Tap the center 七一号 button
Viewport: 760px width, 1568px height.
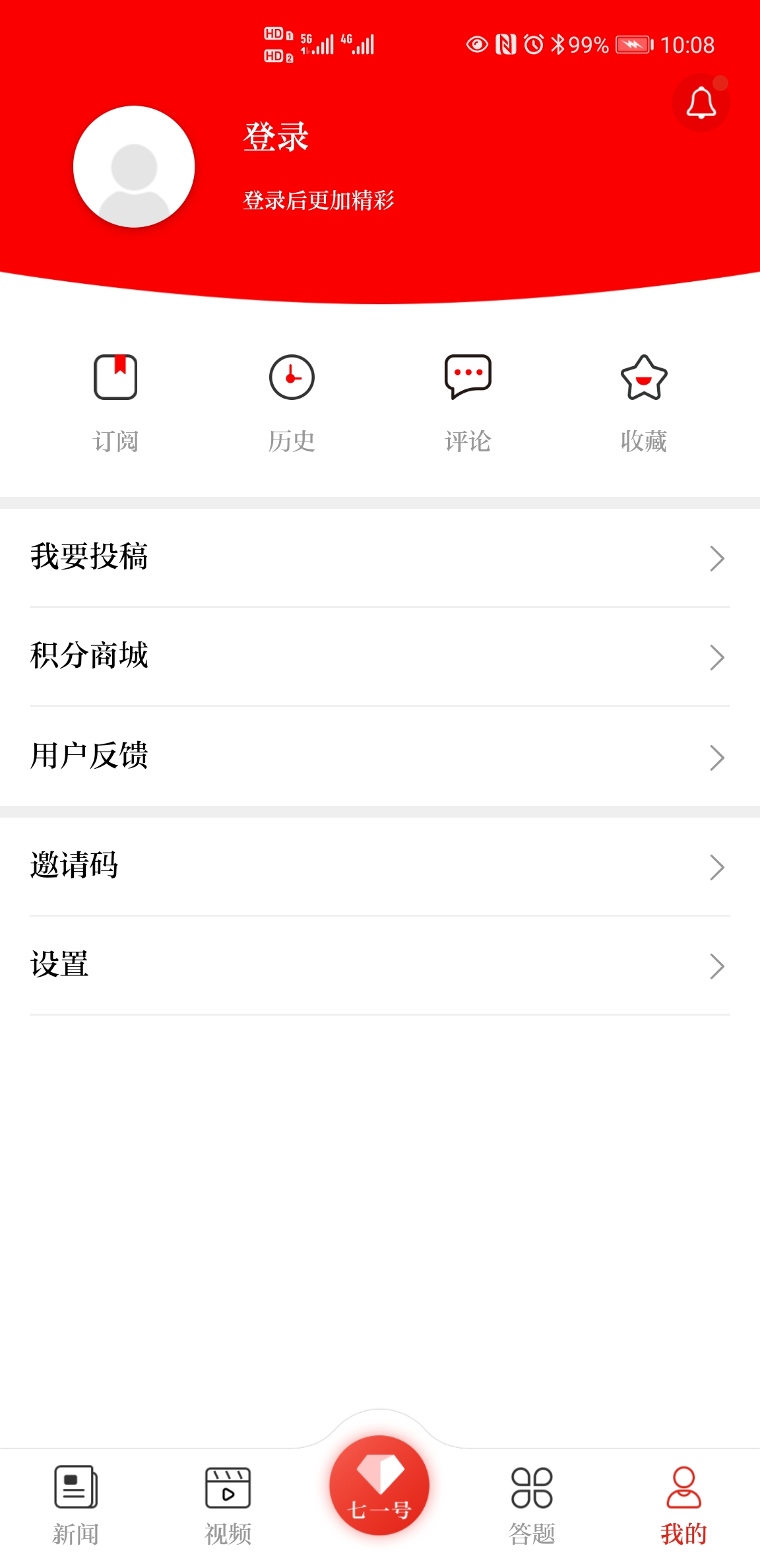tap(380, 1485)
